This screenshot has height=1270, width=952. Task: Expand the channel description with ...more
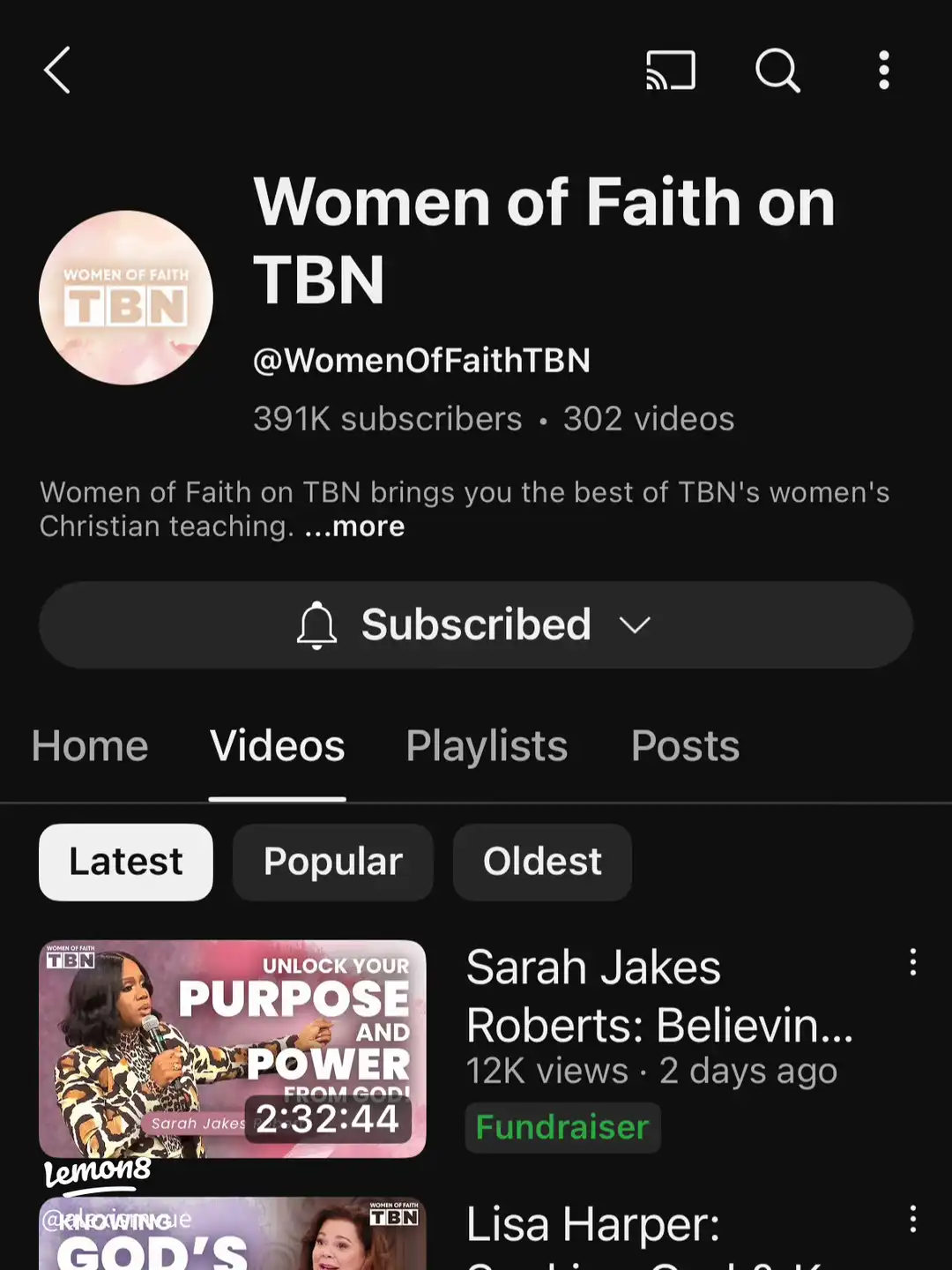pyautogui.click(x=353, y=527)
